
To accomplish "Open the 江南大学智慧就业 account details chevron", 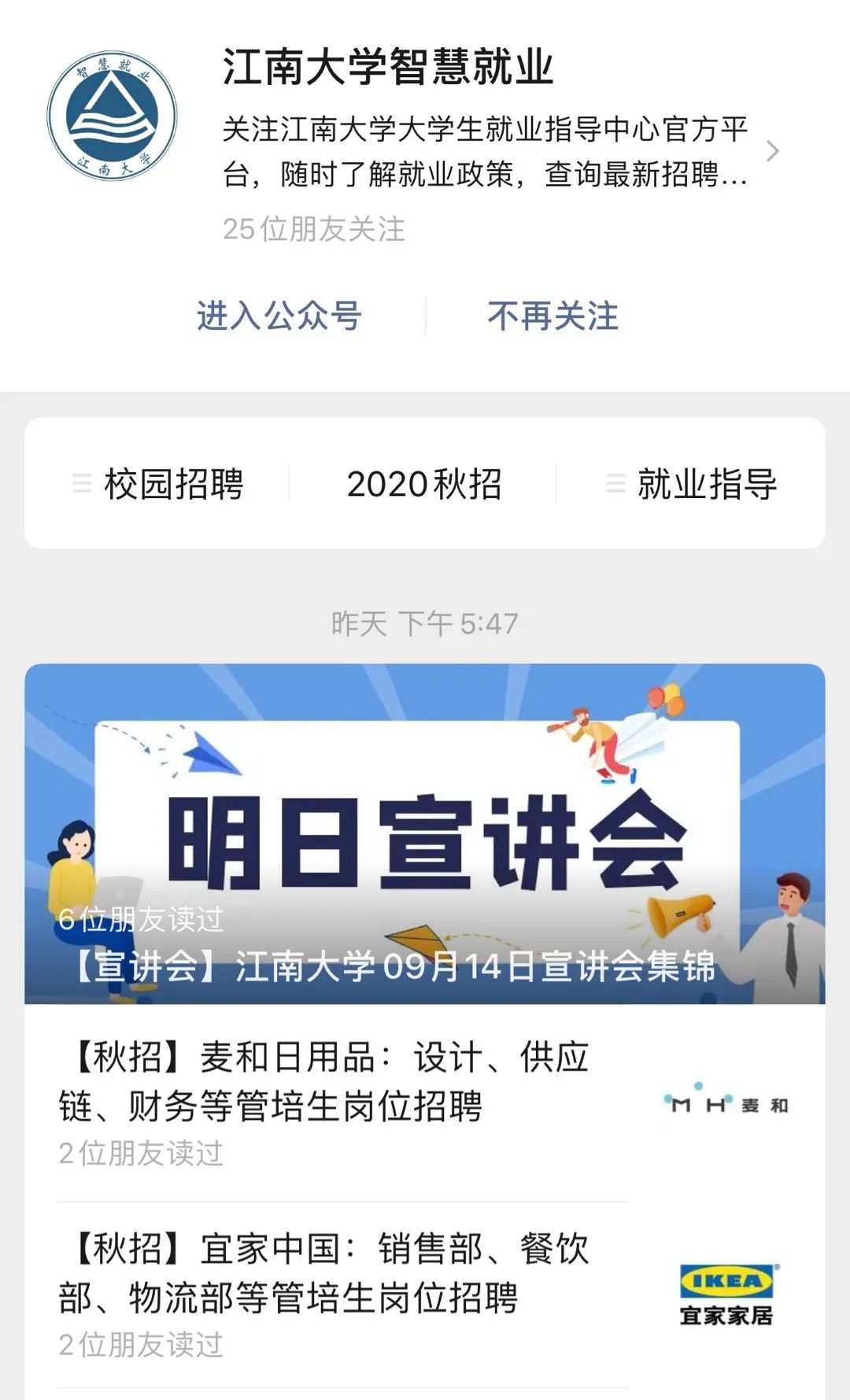I will 772,151.
